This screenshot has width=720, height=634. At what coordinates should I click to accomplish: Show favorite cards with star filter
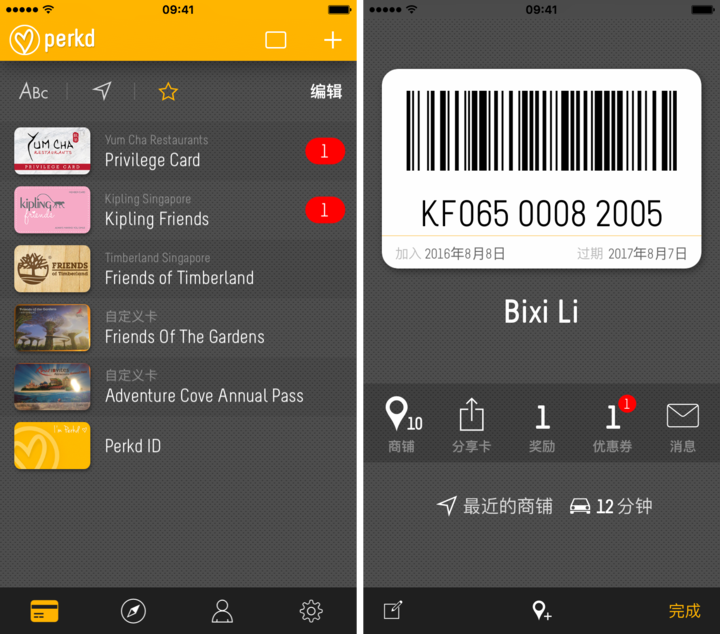168,92
